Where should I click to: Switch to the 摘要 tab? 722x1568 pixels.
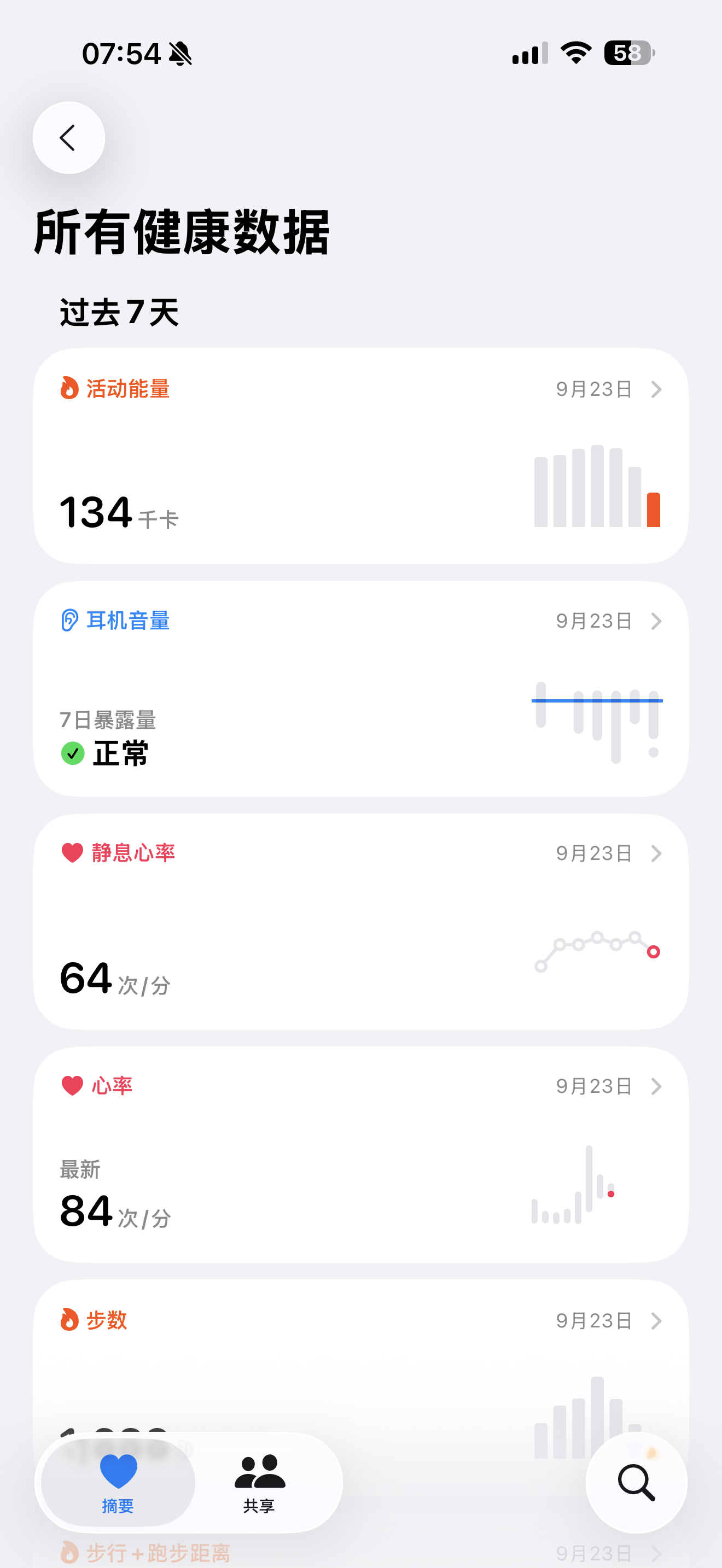[x=118, y=1482]
